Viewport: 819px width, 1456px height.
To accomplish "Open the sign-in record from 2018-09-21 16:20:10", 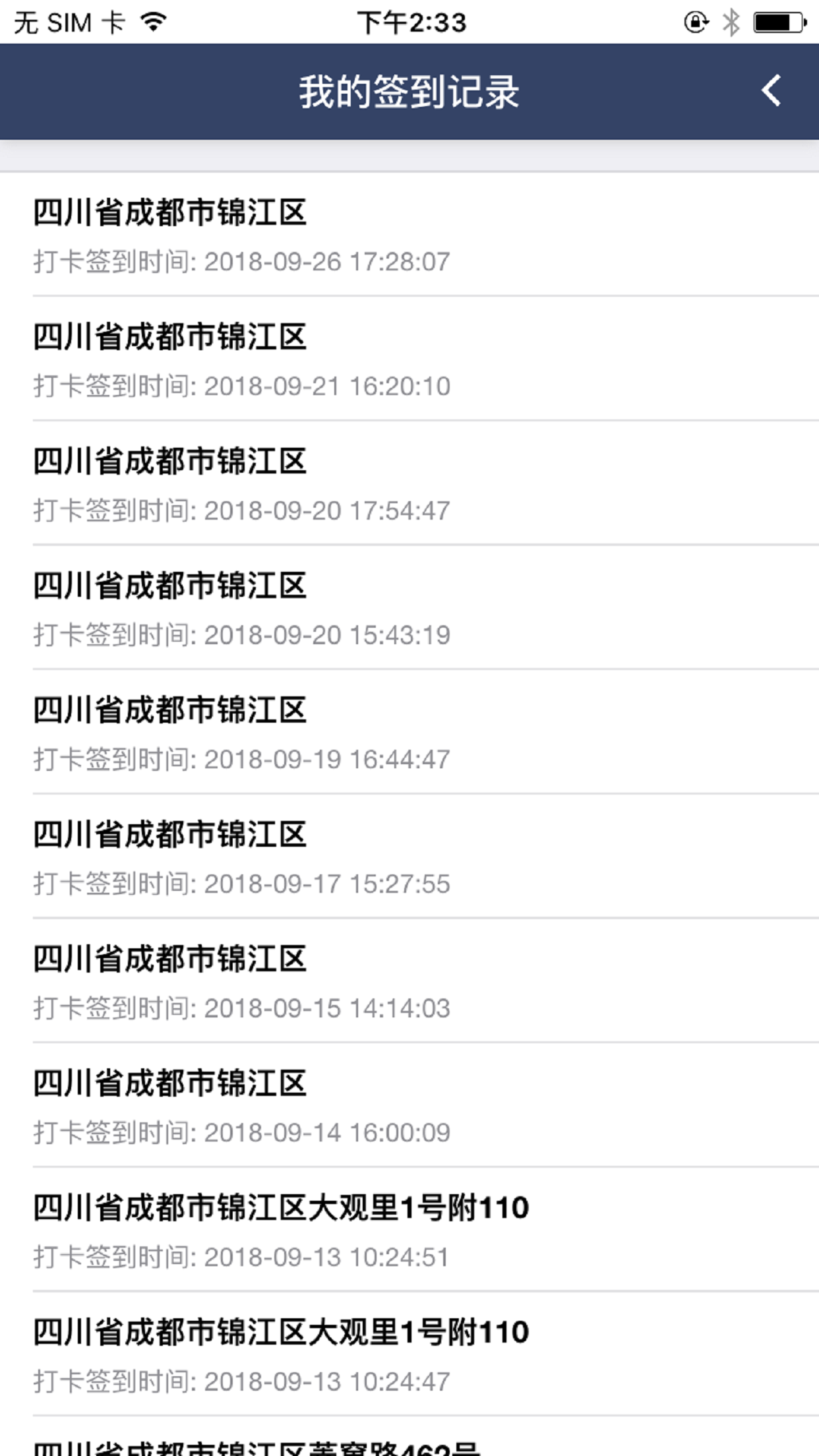I will click(x=409, y=359).
